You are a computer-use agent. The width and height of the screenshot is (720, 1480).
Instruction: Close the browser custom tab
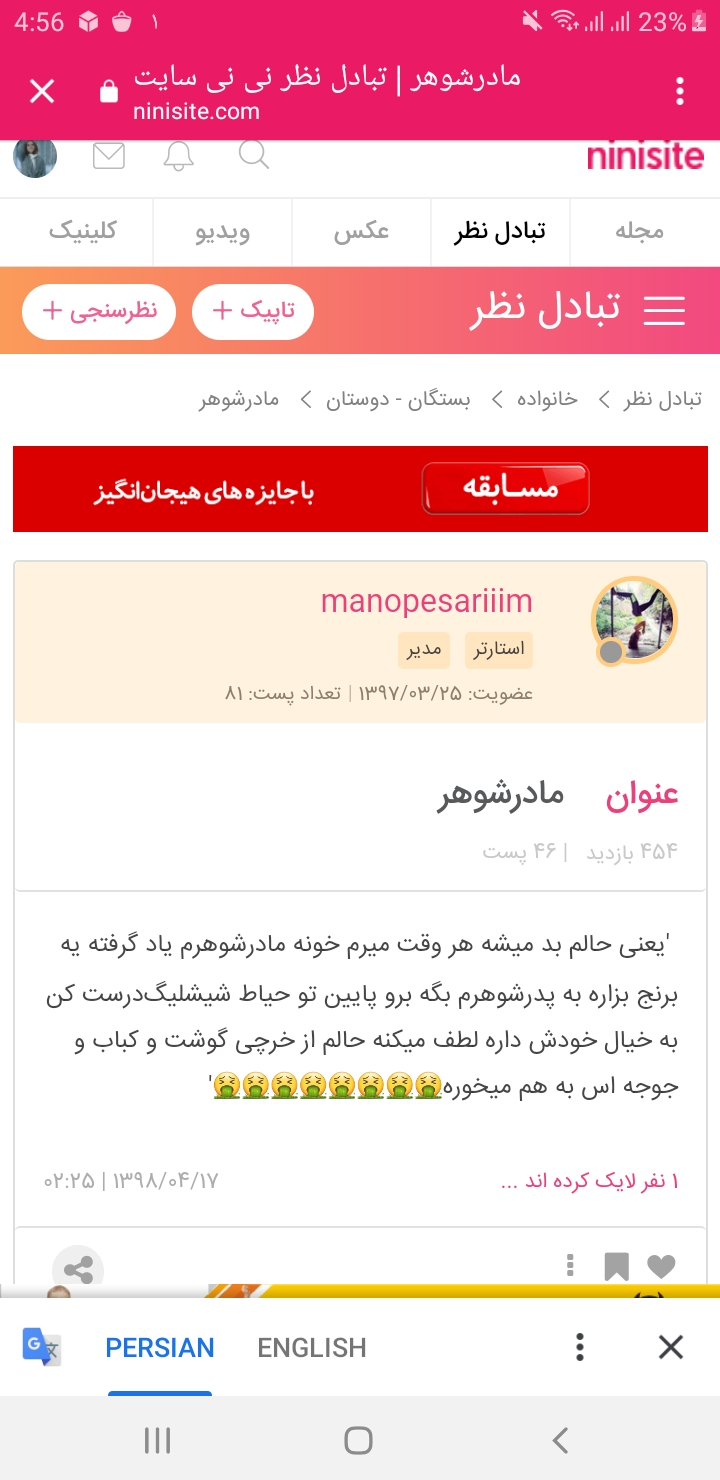[x=42, y=92]
